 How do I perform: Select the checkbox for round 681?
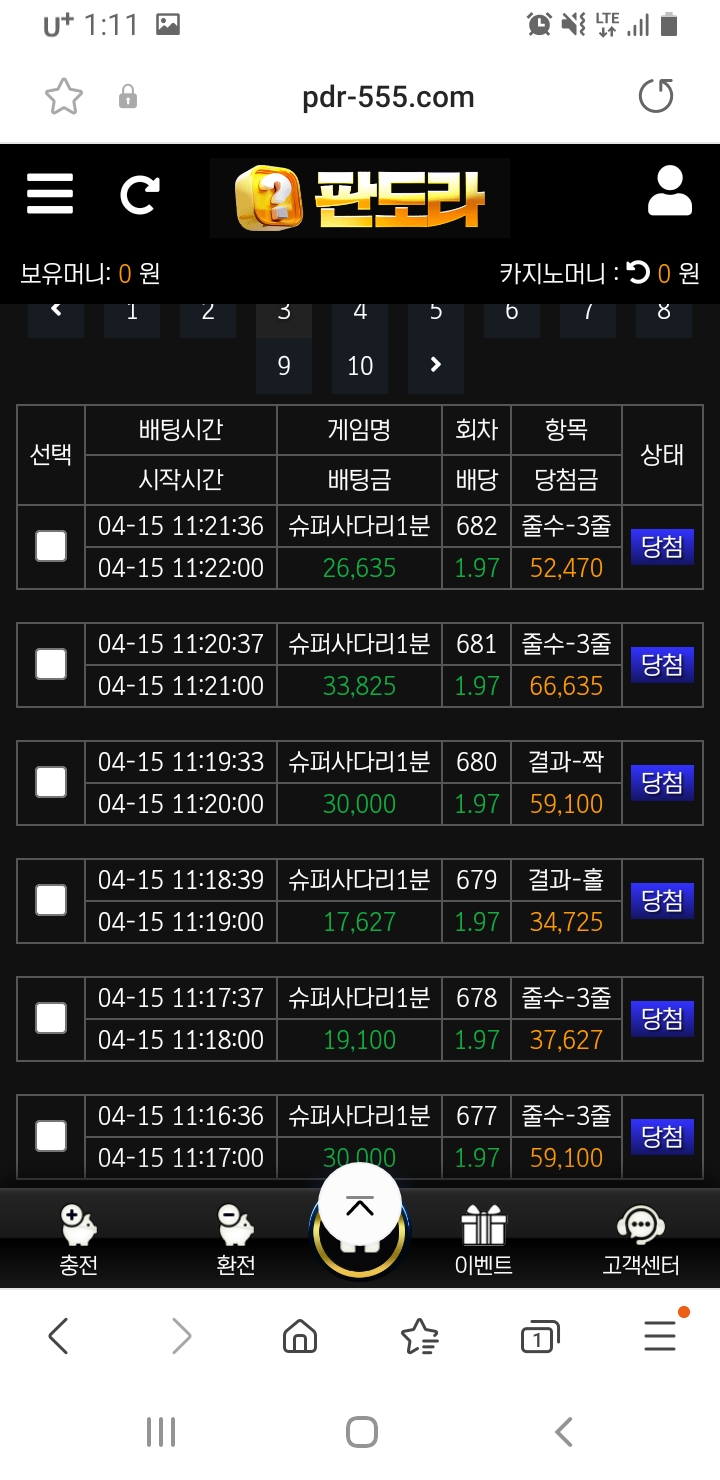pyautogui.click(x=51, y=664)
